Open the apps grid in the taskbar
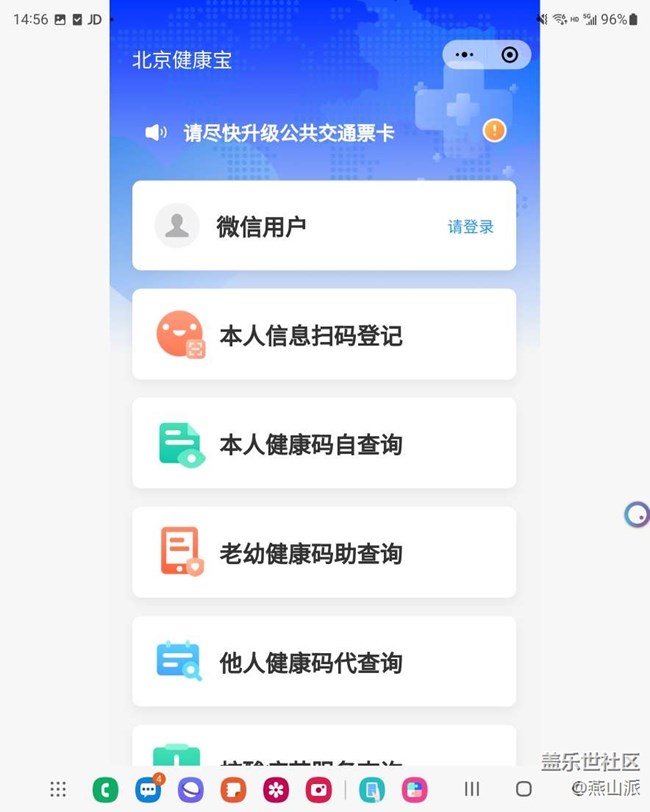650x812 pixels. (x=58, y=789)
